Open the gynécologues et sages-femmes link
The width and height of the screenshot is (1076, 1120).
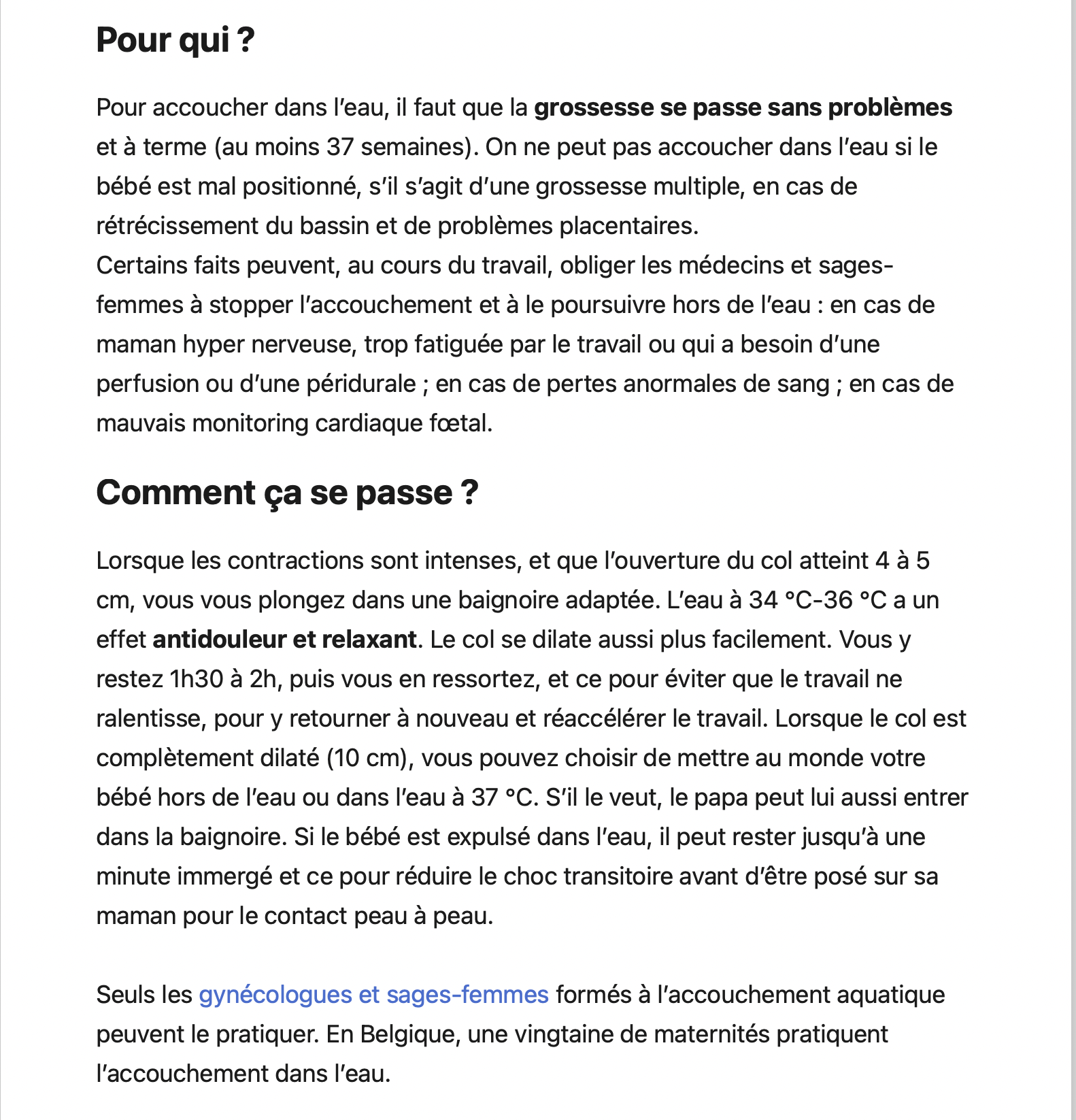click(373, 995)
